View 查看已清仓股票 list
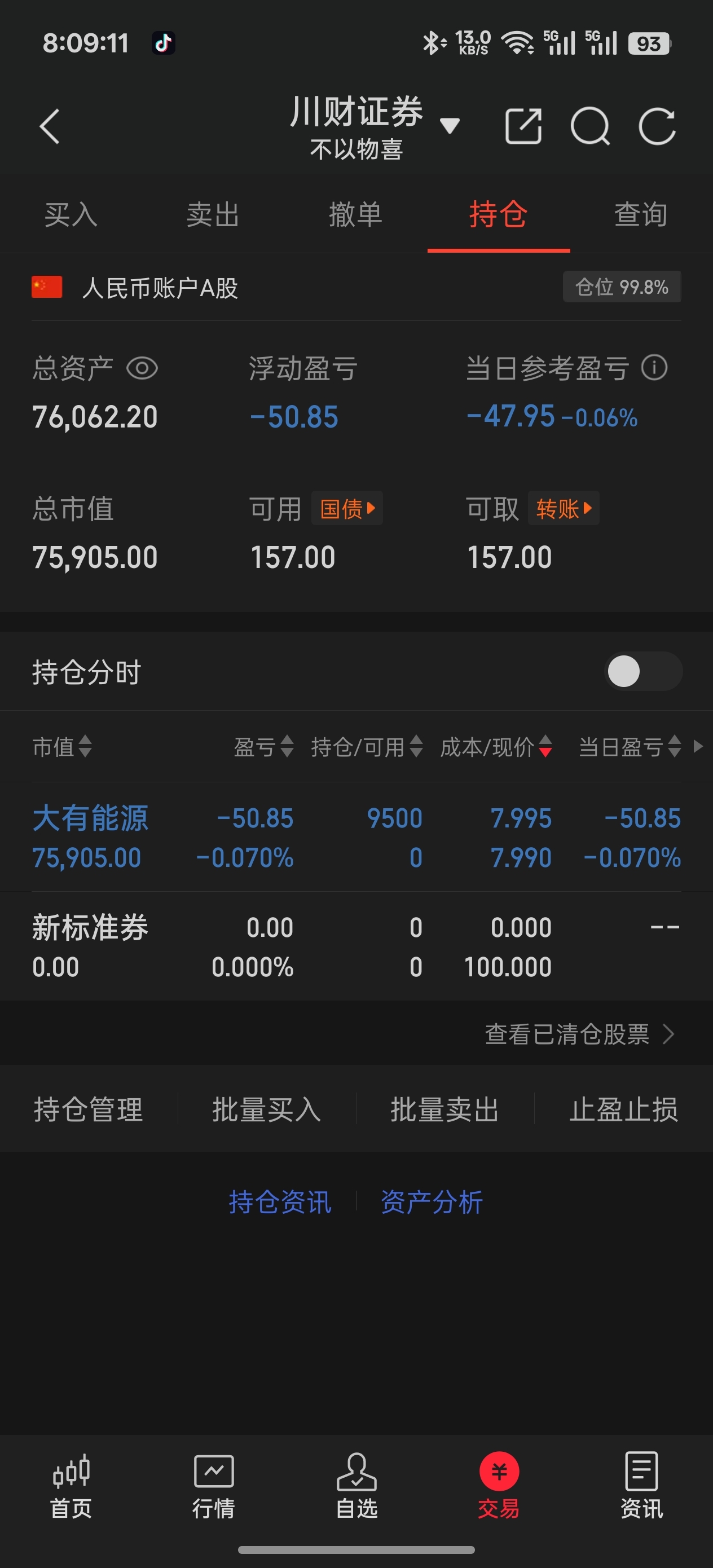Image resolution: width=713 pixels, height=1568 pixels. point(578,1034)
